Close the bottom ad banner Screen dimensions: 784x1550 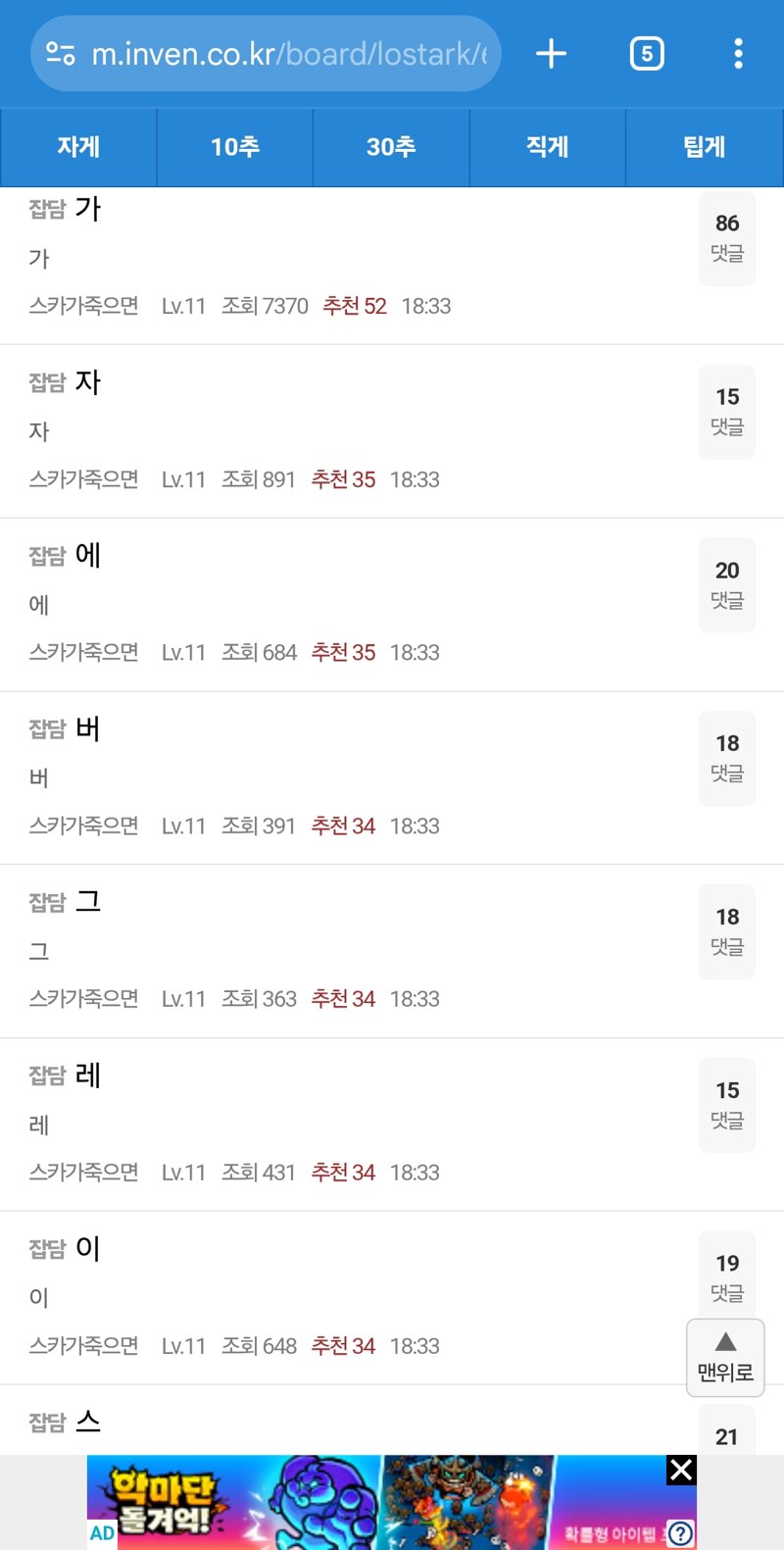point(681,1470)
